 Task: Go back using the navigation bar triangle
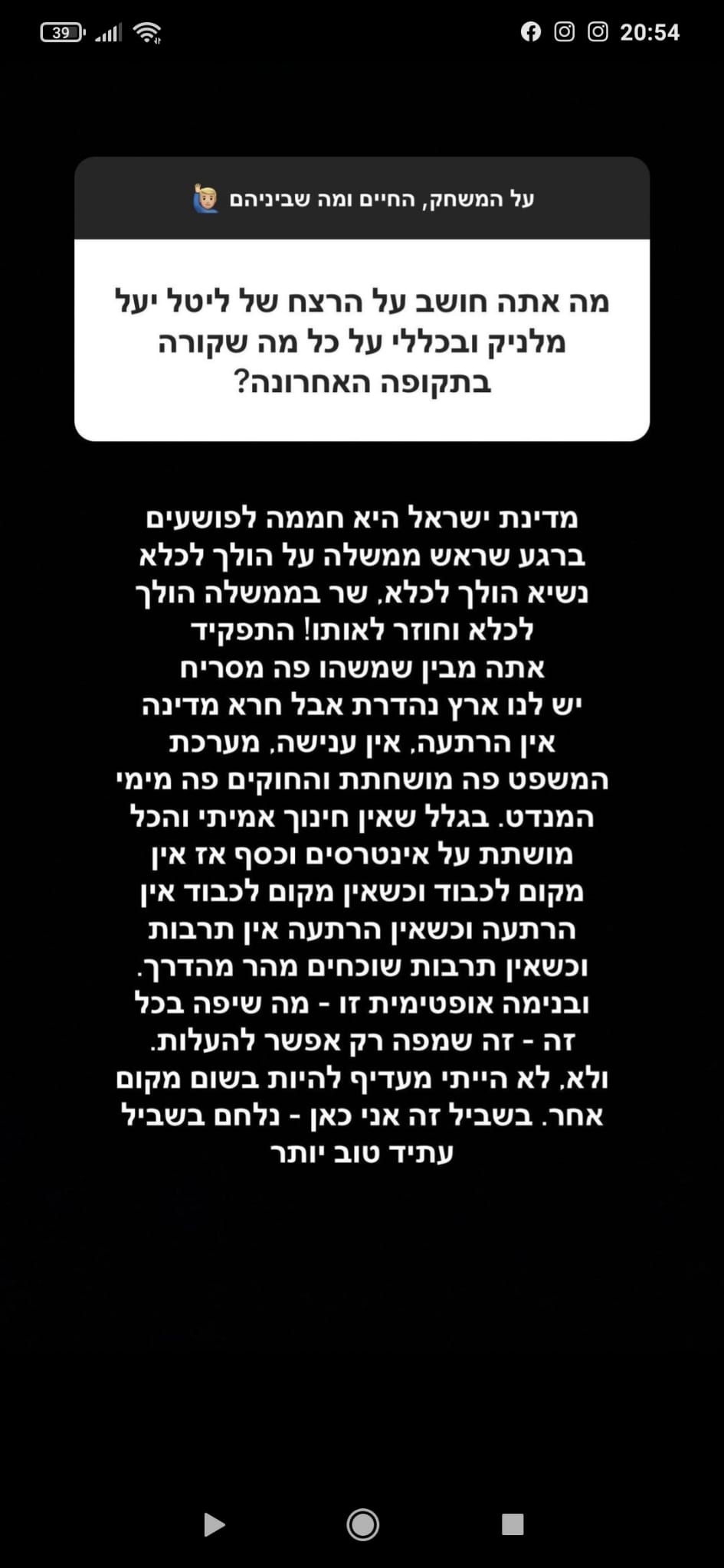[214, 1524]
